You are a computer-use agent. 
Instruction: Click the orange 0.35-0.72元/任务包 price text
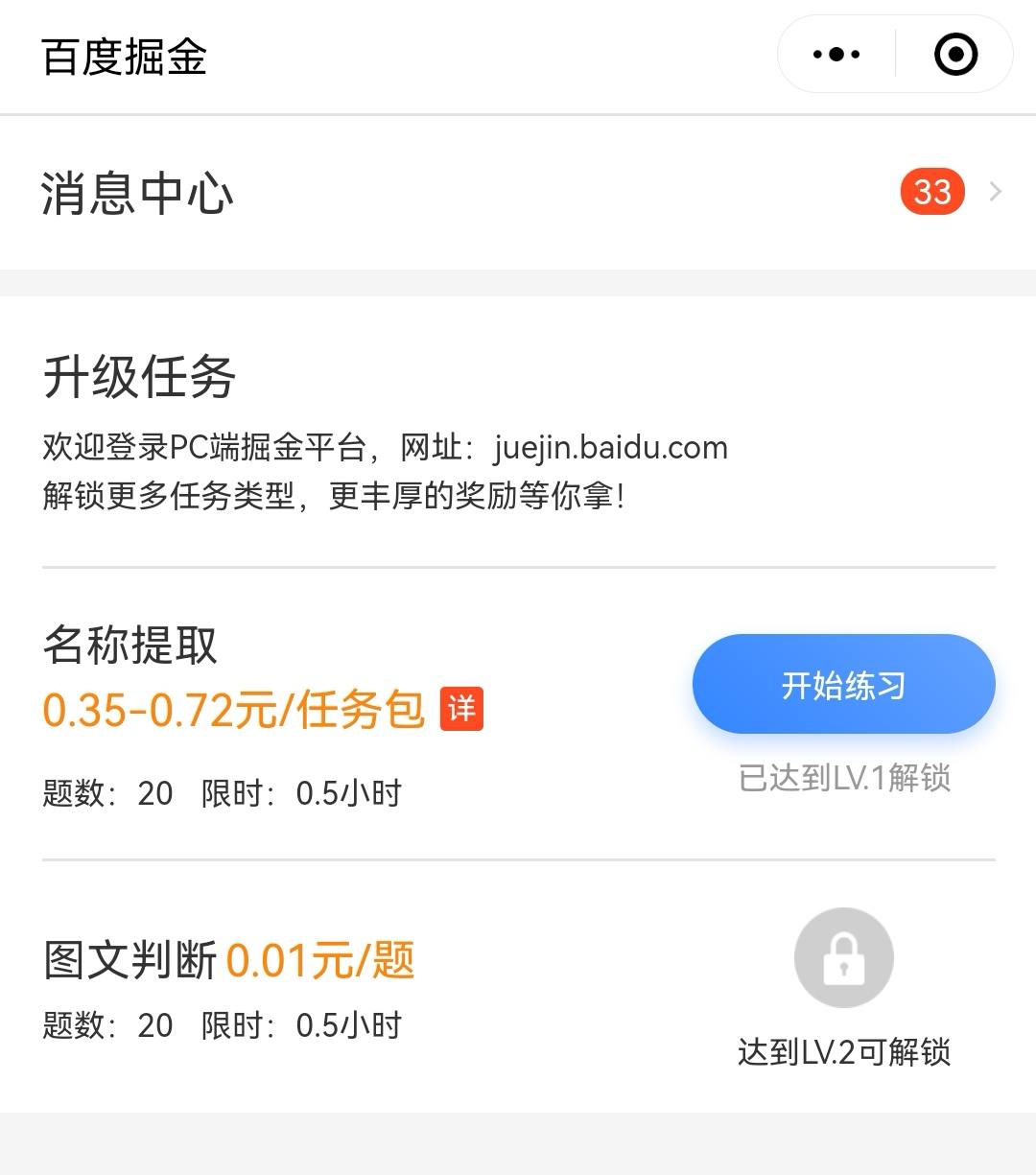(234, 710)
